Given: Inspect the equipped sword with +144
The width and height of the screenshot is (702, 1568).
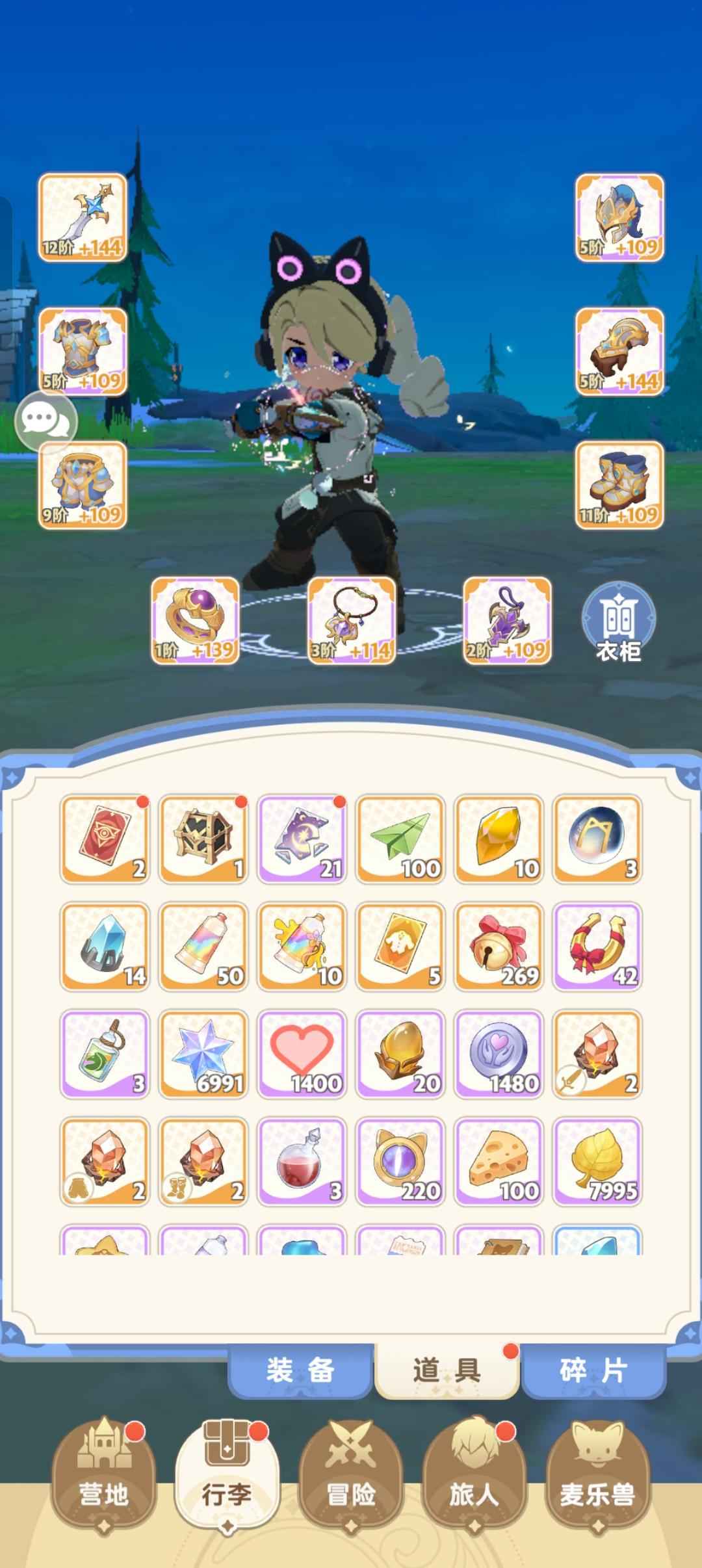Looking at the screenshot, I should click(x=83, y=218).
